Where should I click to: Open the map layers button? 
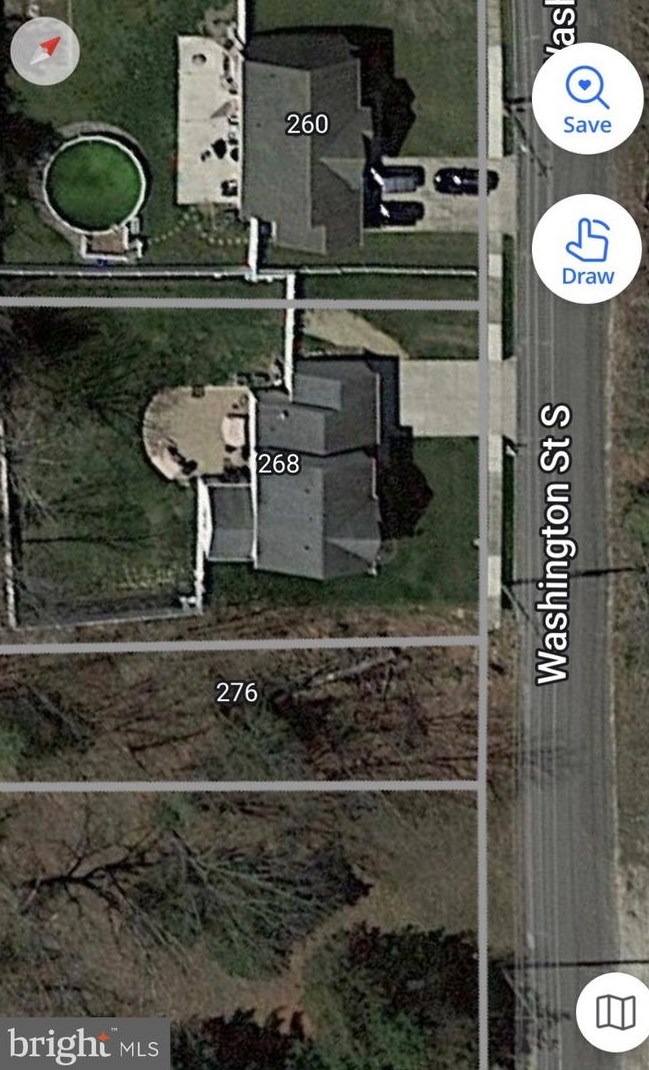click(614, 1011)
